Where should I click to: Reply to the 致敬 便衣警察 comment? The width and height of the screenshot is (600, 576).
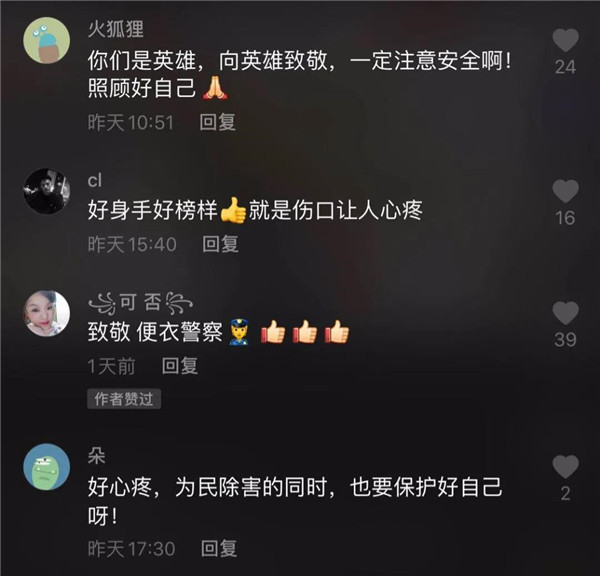[x=181, y=366]
